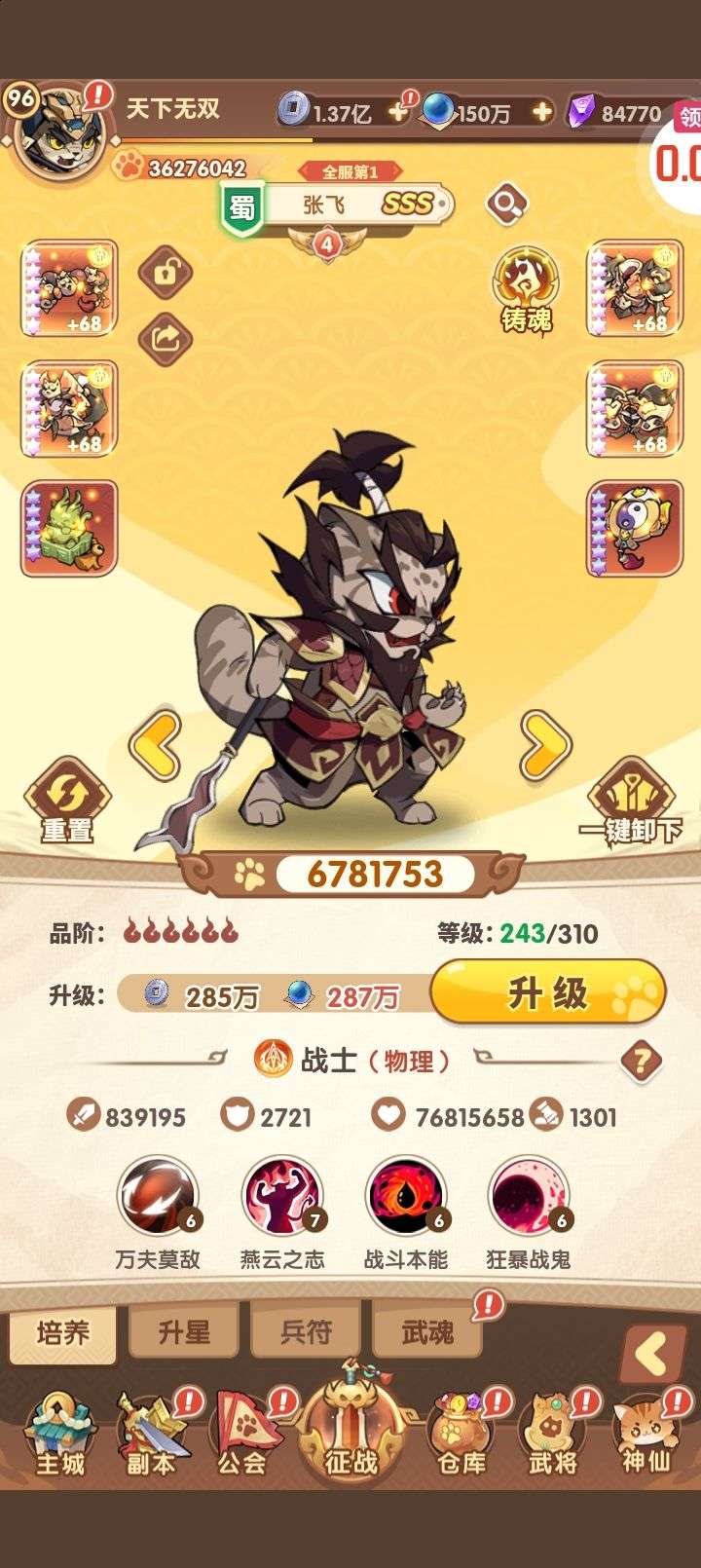The image size is (701, 1568).
Task: Open the class info question mark
Action: [x=641, y=1061]
